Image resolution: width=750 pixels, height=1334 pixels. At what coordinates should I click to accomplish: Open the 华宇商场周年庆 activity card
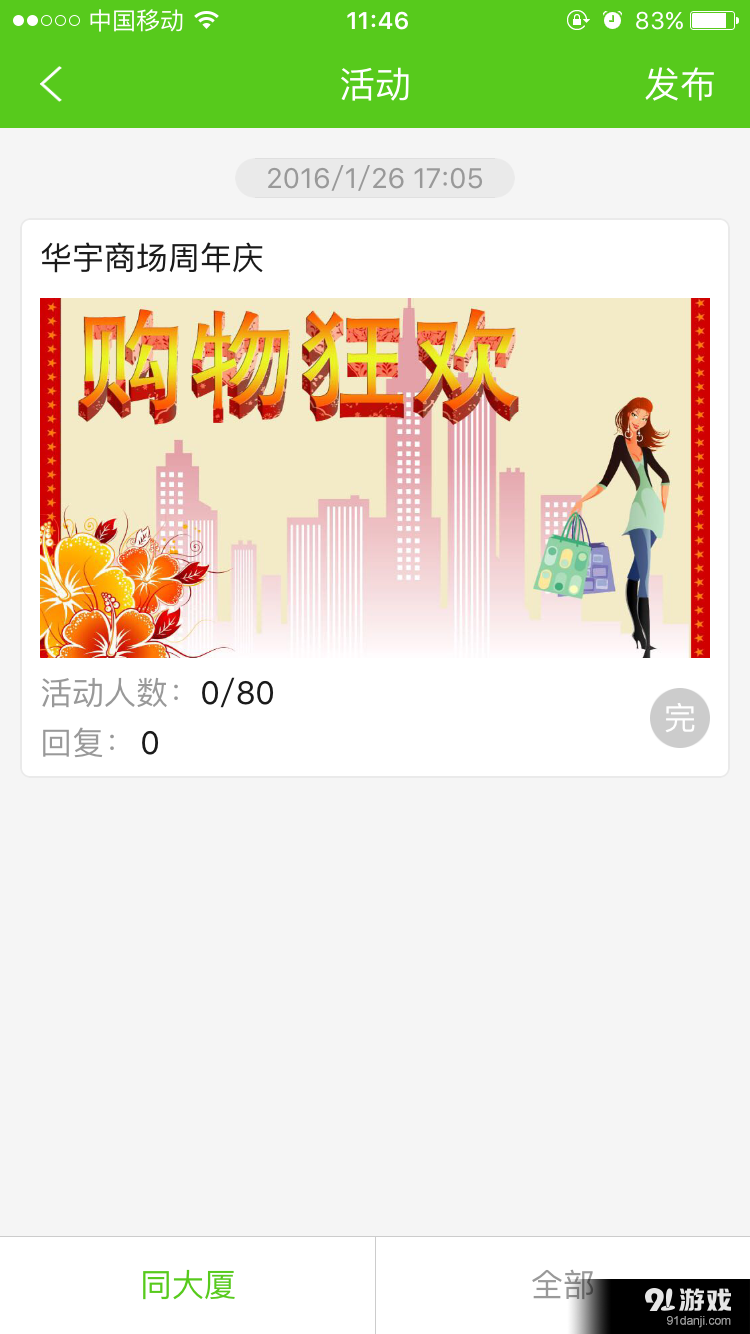pos(374,497)
